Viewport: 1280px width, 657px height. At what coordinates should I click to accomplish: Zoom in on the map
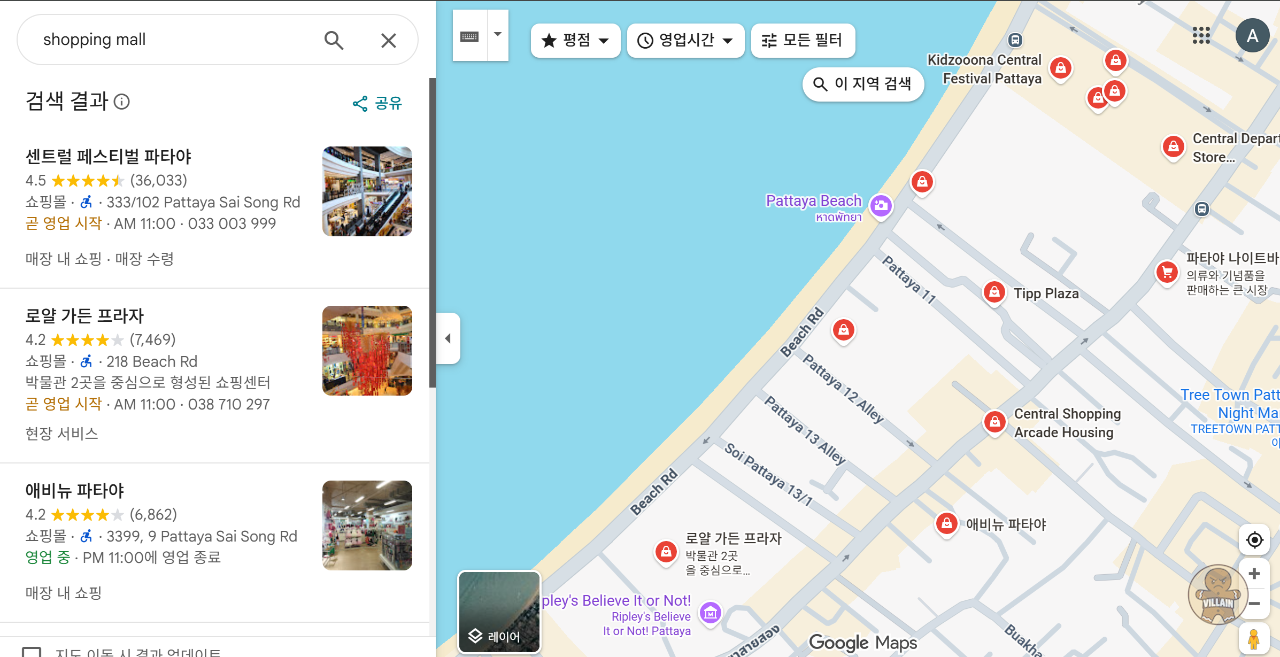1254,574
